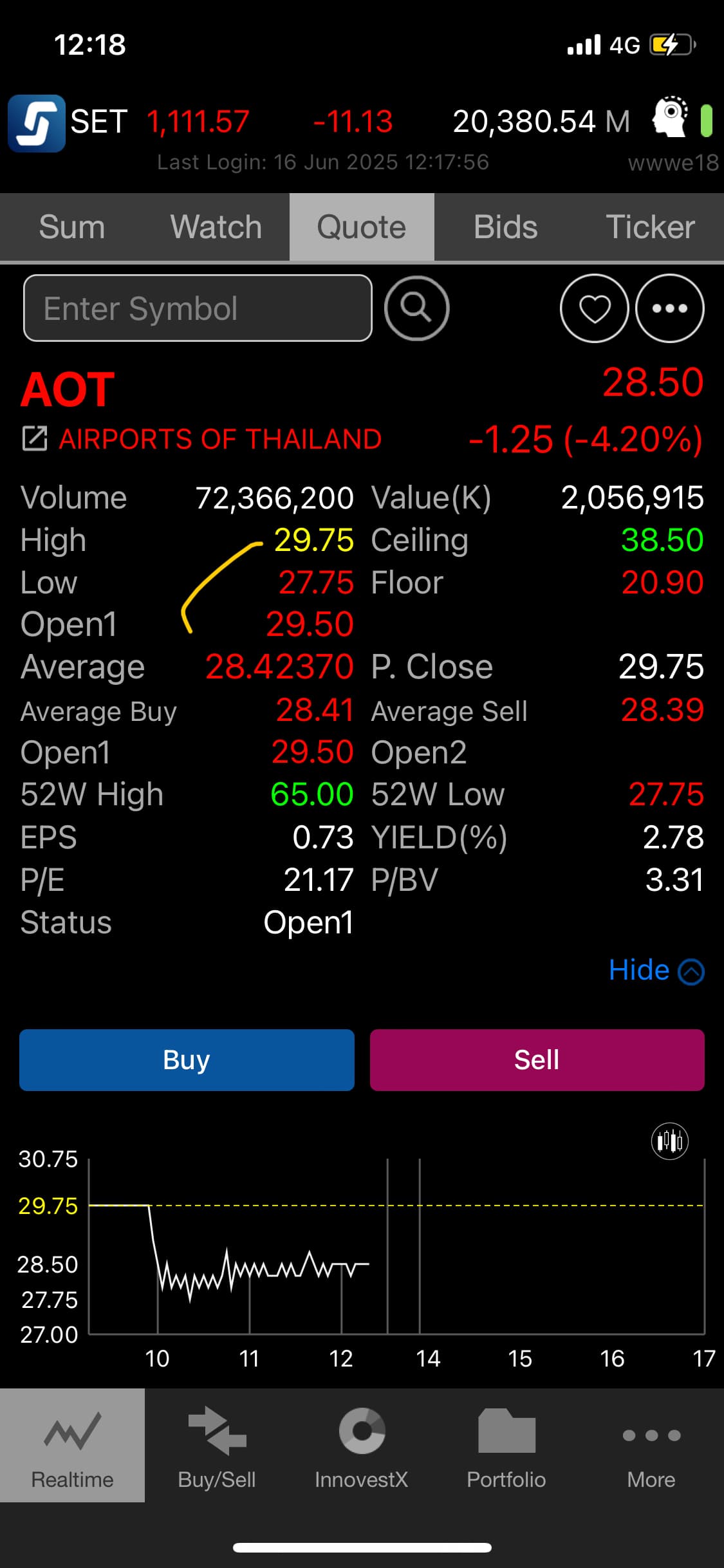Switch to the Sum tab
724x1568 pixels.
72,227
